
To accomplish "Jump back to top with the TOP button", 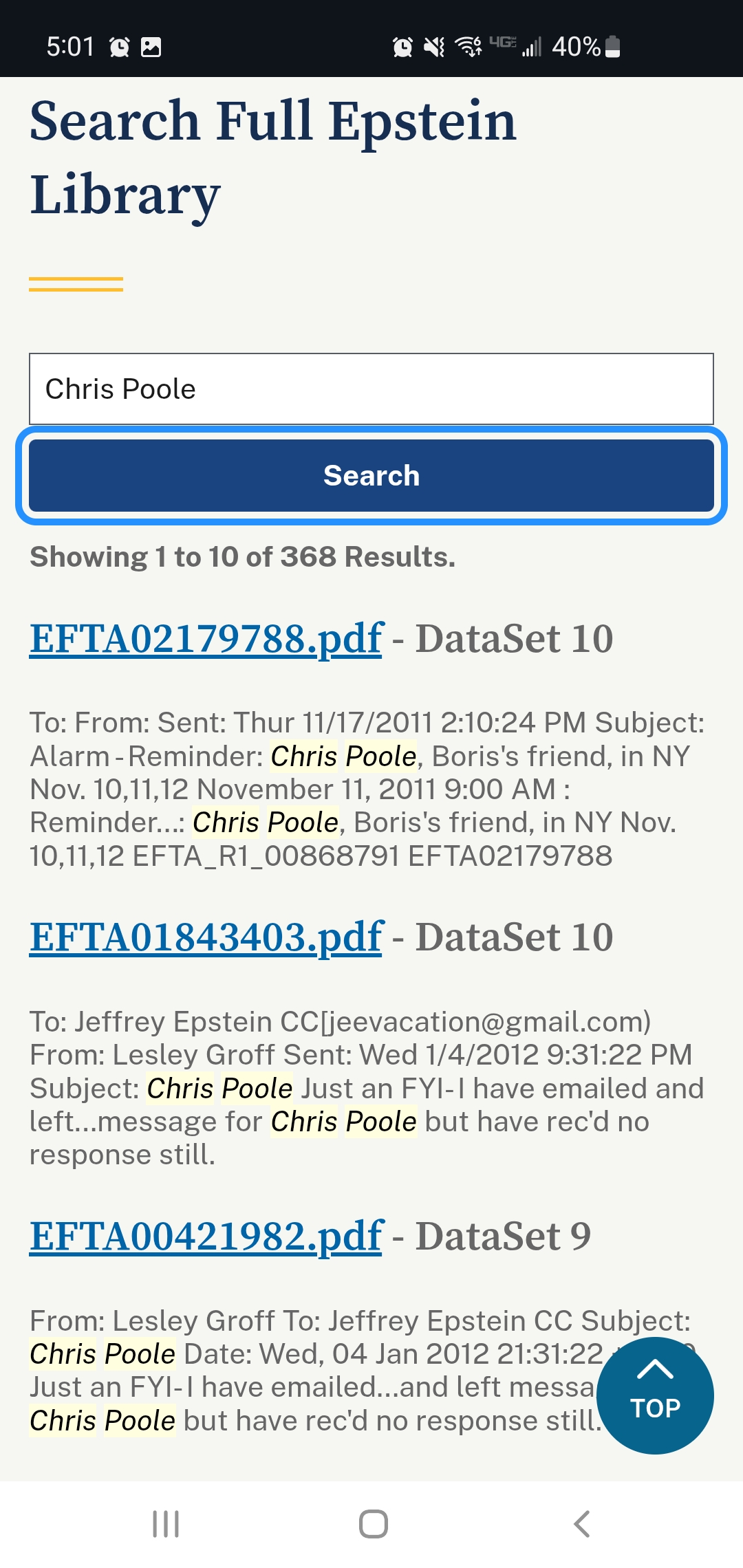I will click(655, 1395).
